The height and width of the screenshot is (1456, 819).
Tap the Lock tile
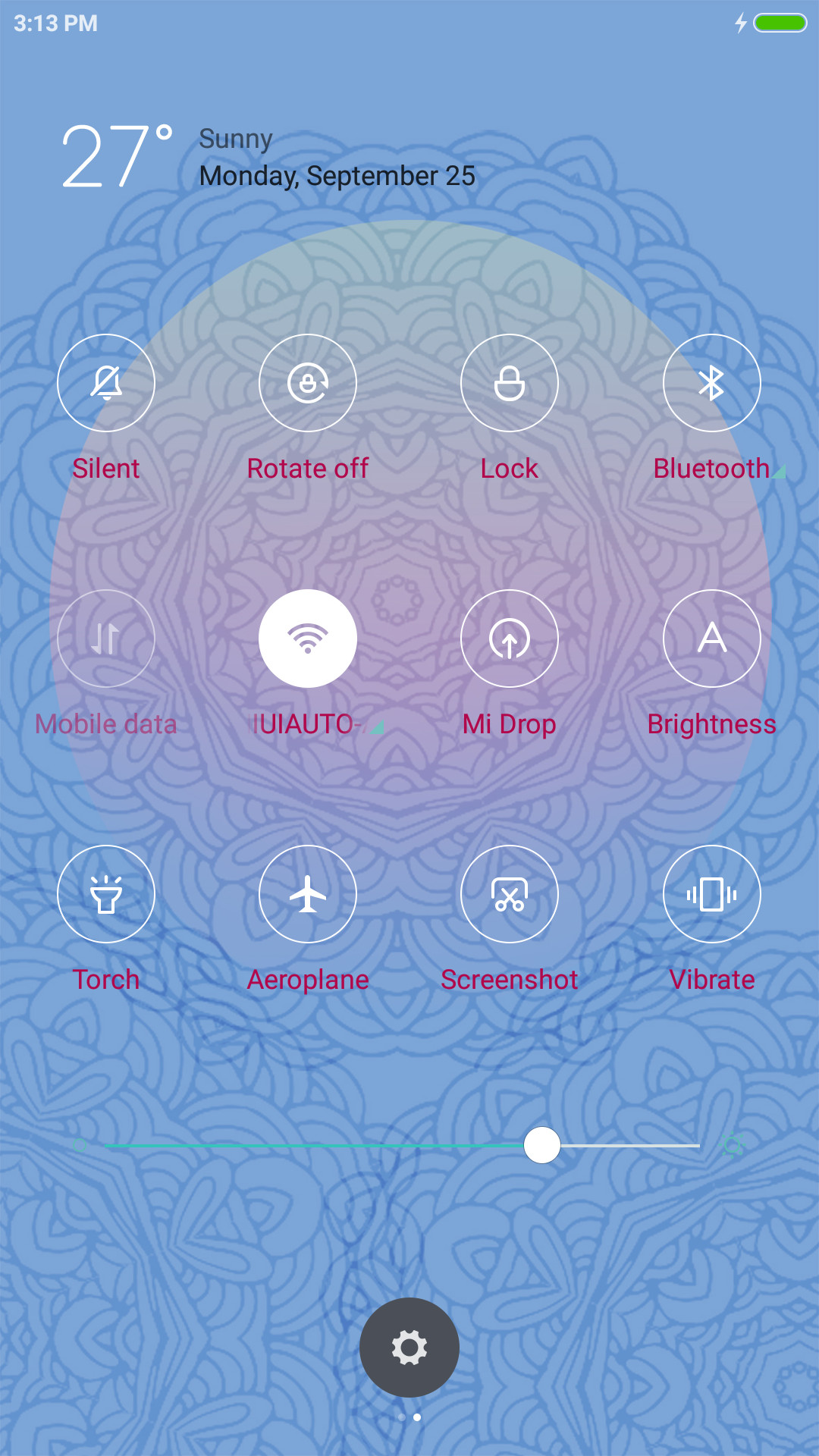coord(510,383)
